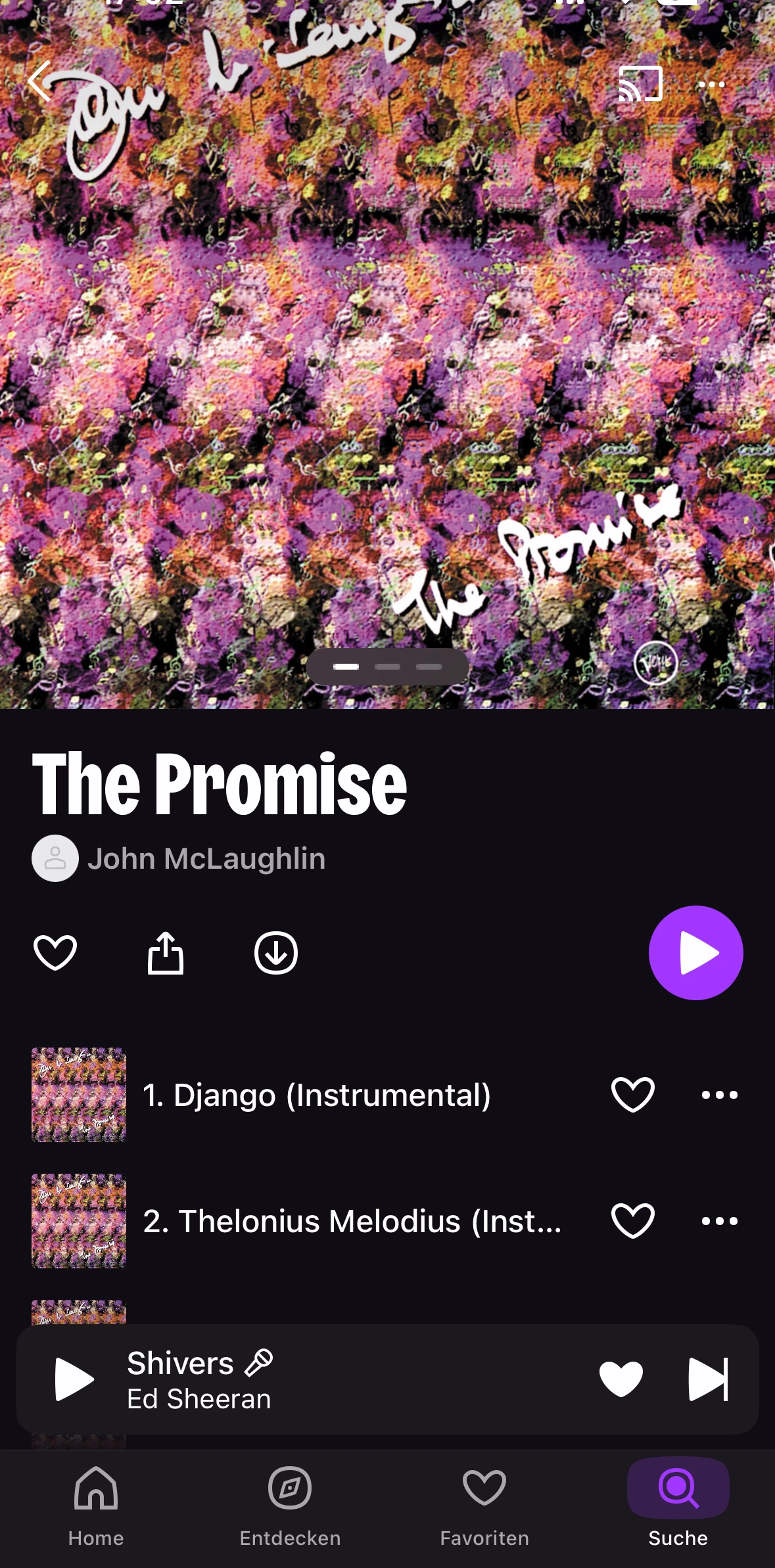
Task: Resume Shivers in the mini player
Action: [74, 1379]
